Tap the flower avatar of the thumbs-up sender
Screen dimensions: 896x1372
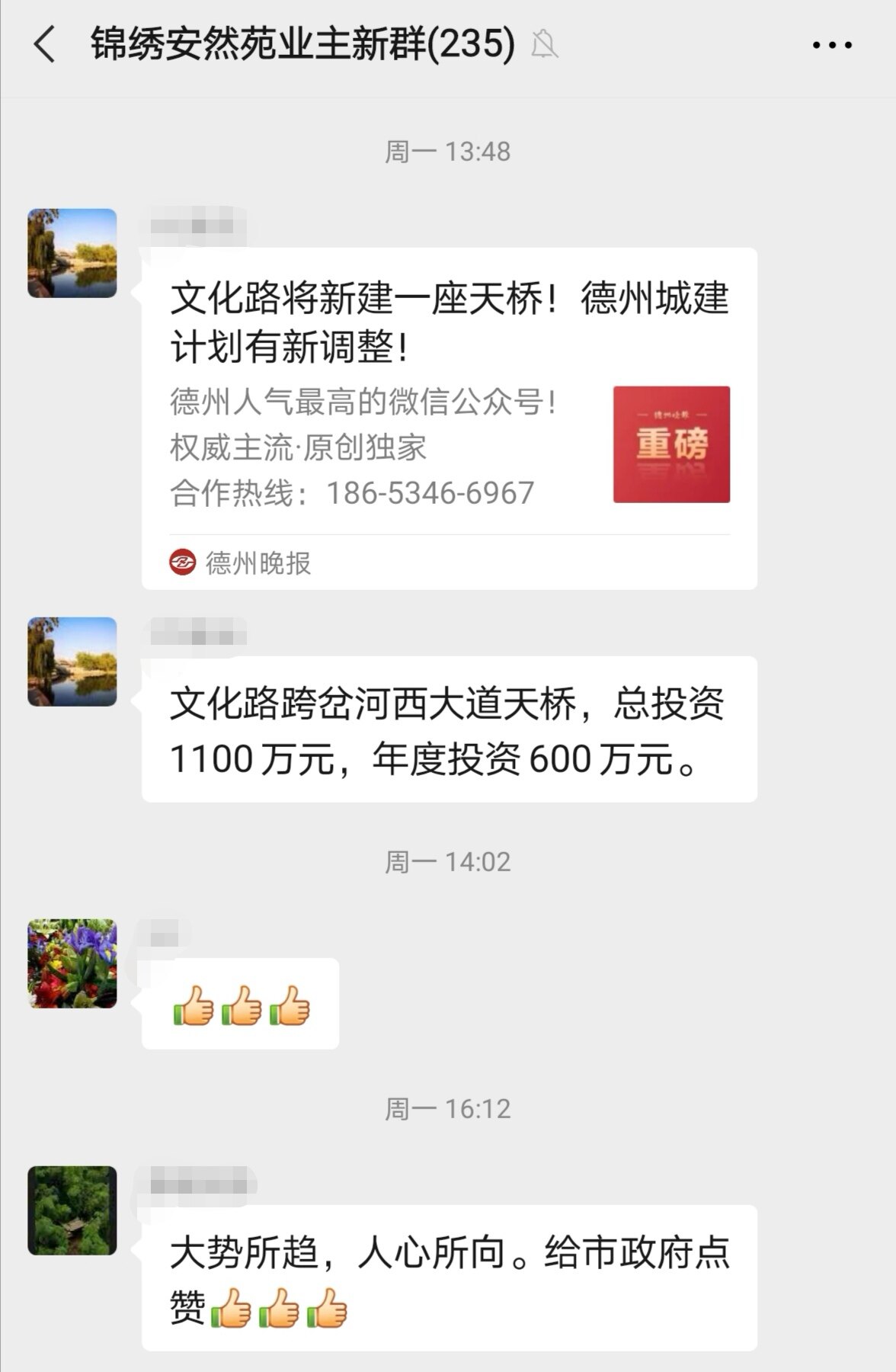72,963
